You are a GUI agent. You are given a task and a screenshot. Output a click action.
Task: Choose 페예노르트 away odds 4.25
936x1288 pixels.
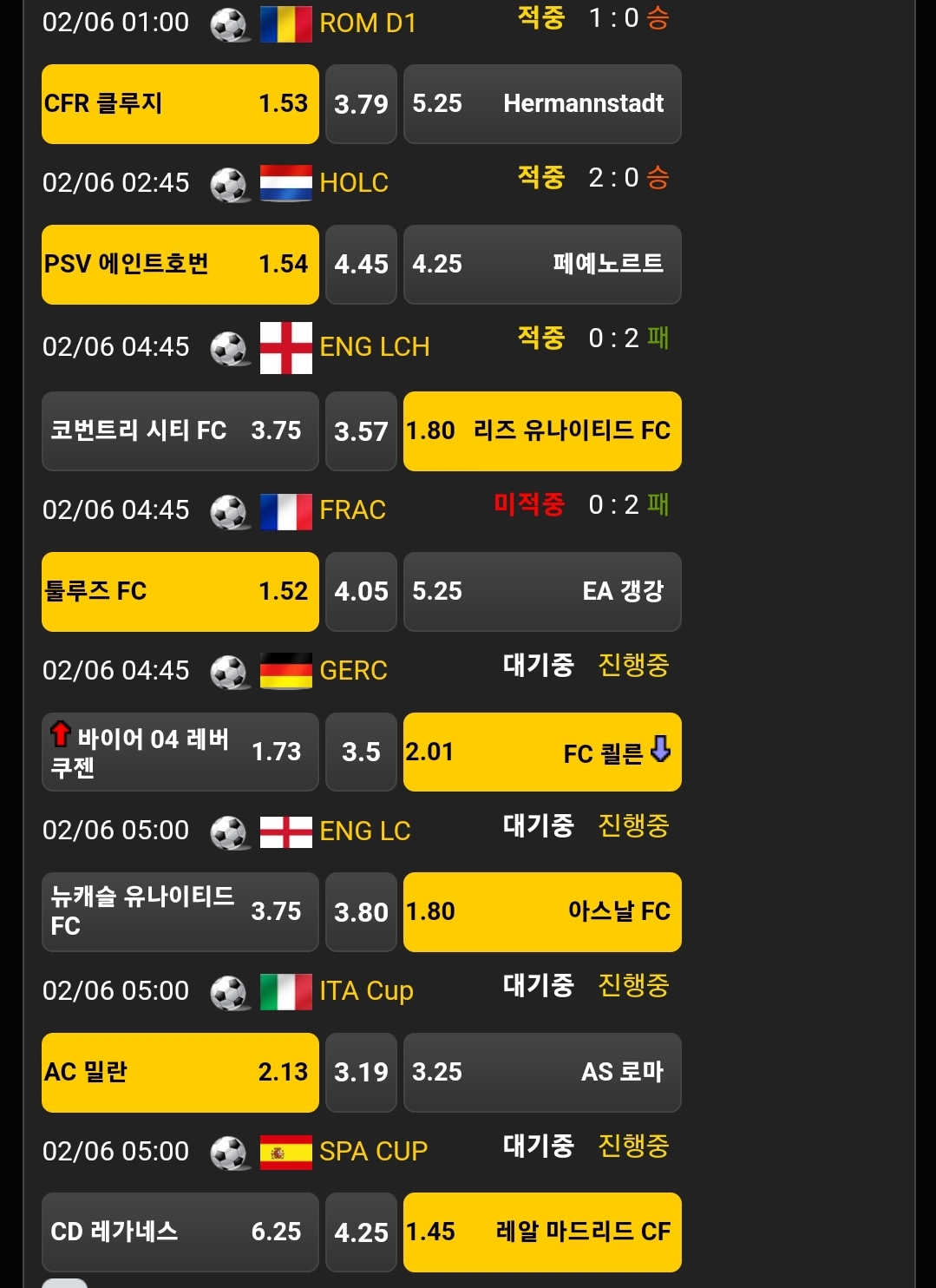(x=542, y=265)
